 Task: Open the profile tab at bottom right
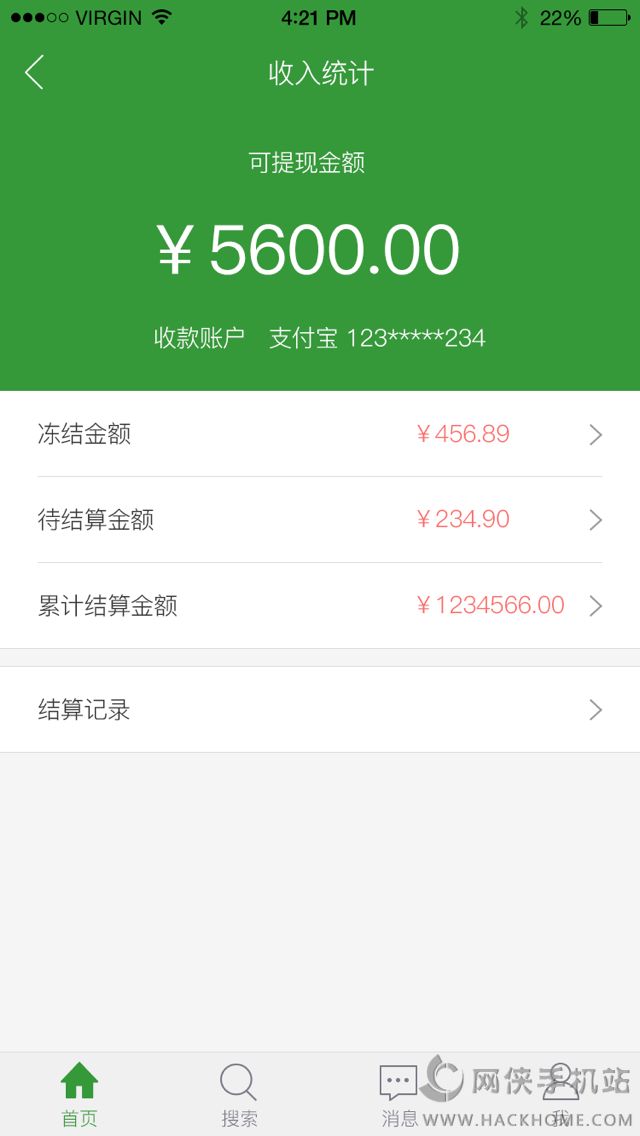tap(560, 1094)
